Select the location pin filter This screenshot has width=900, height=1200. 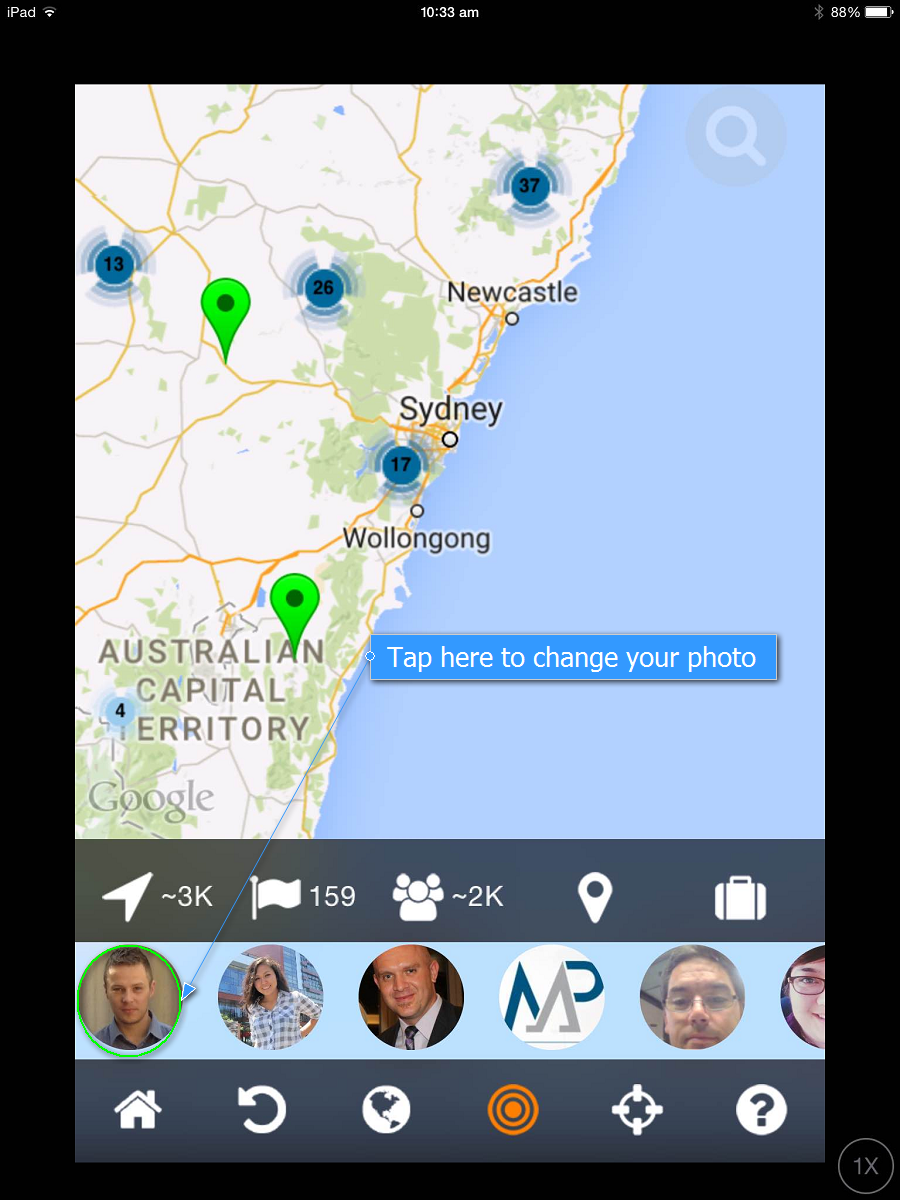tap(595, 897)
